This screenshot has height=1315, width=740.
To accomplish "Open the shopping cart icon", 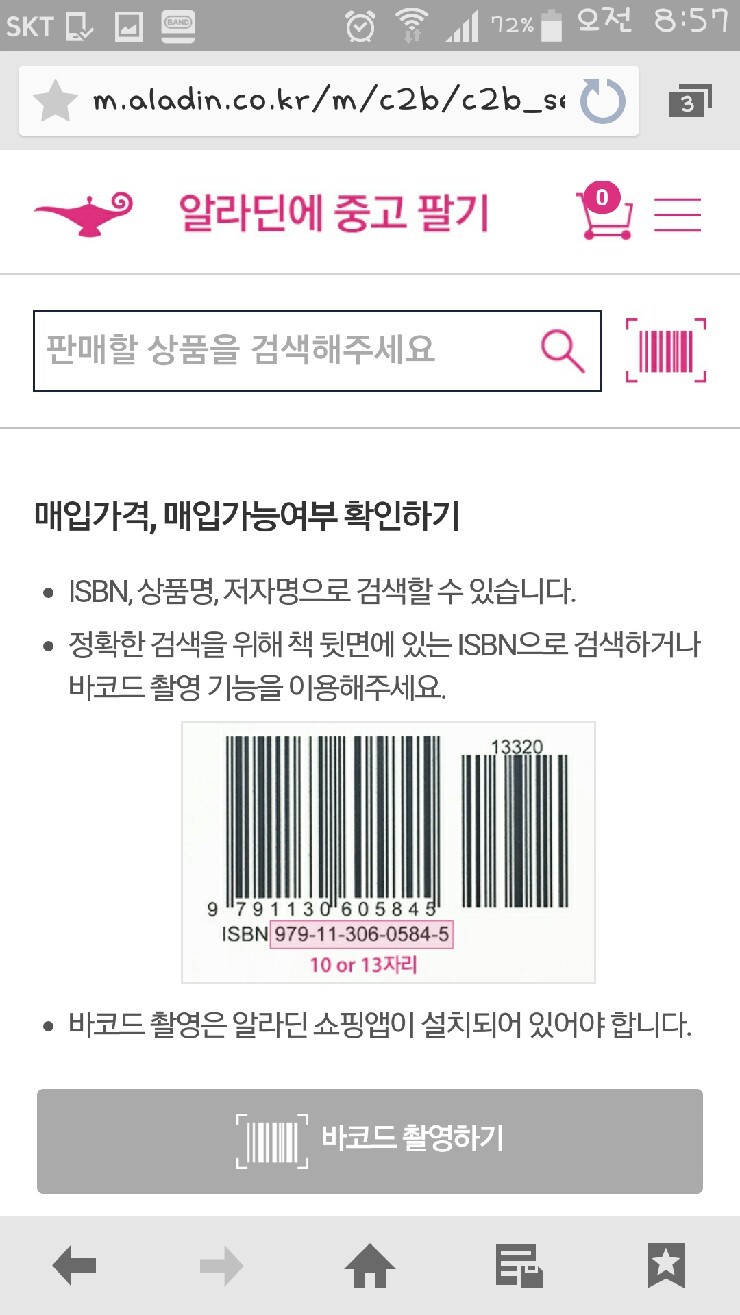I will point(604,211).
